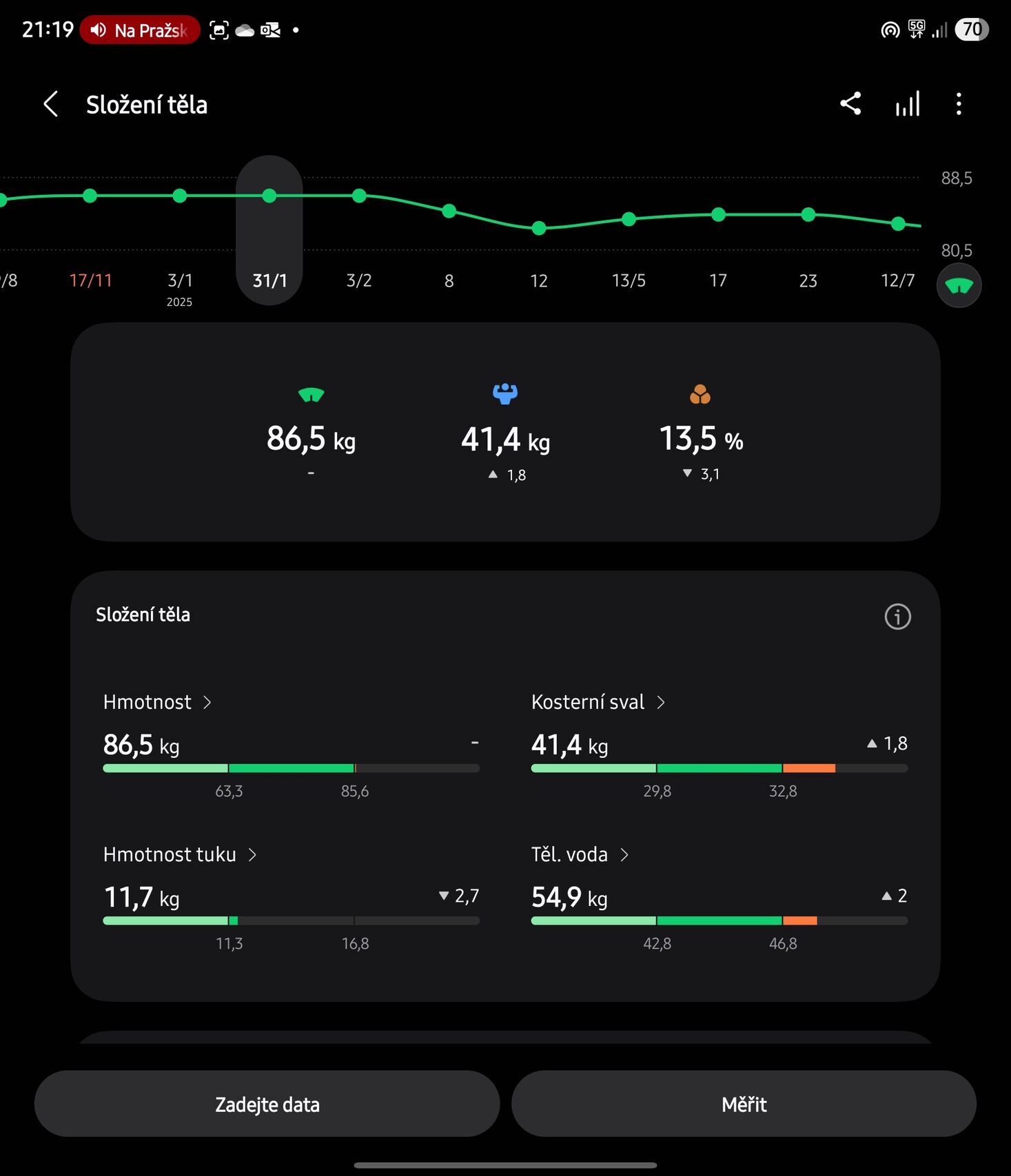The image size is (1011, 1176).
Task: Tap the back navigation arrow
Action: pos(51,103)
